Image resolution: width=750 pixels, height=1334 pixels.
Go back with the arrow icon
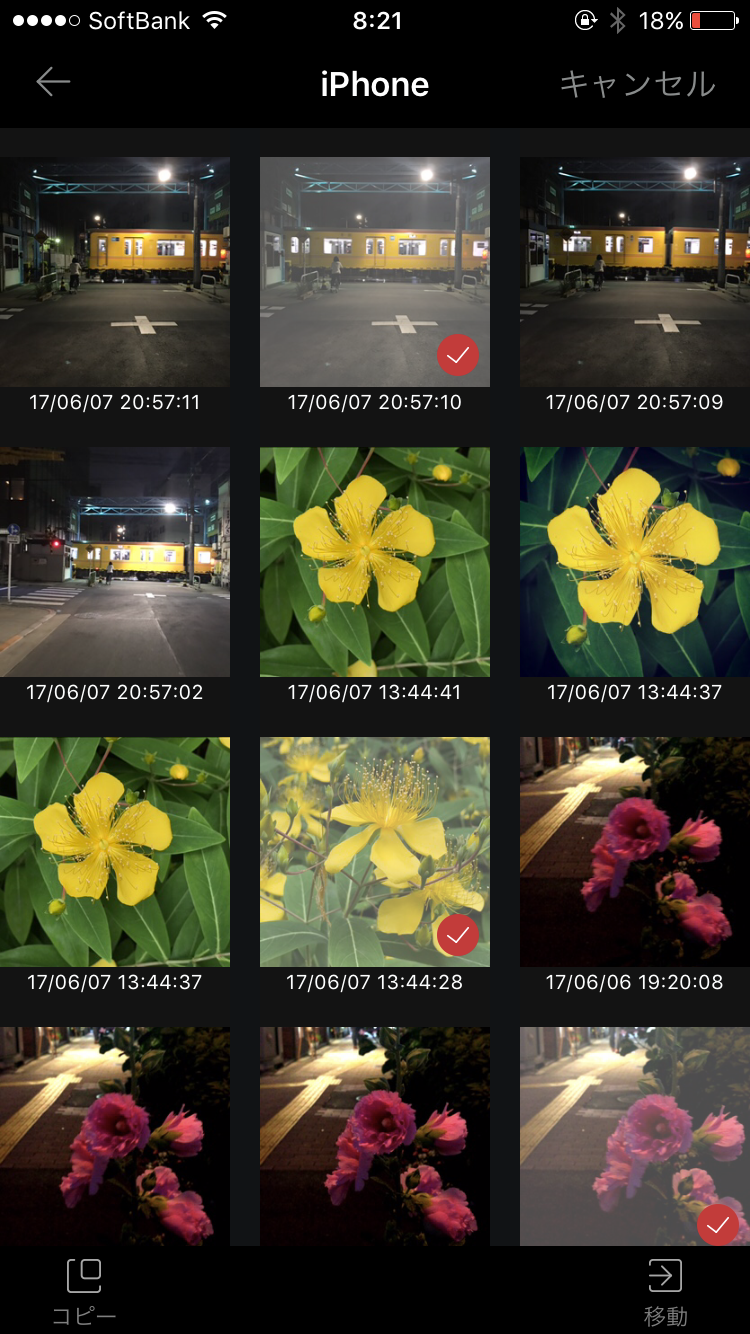point(53,83)
